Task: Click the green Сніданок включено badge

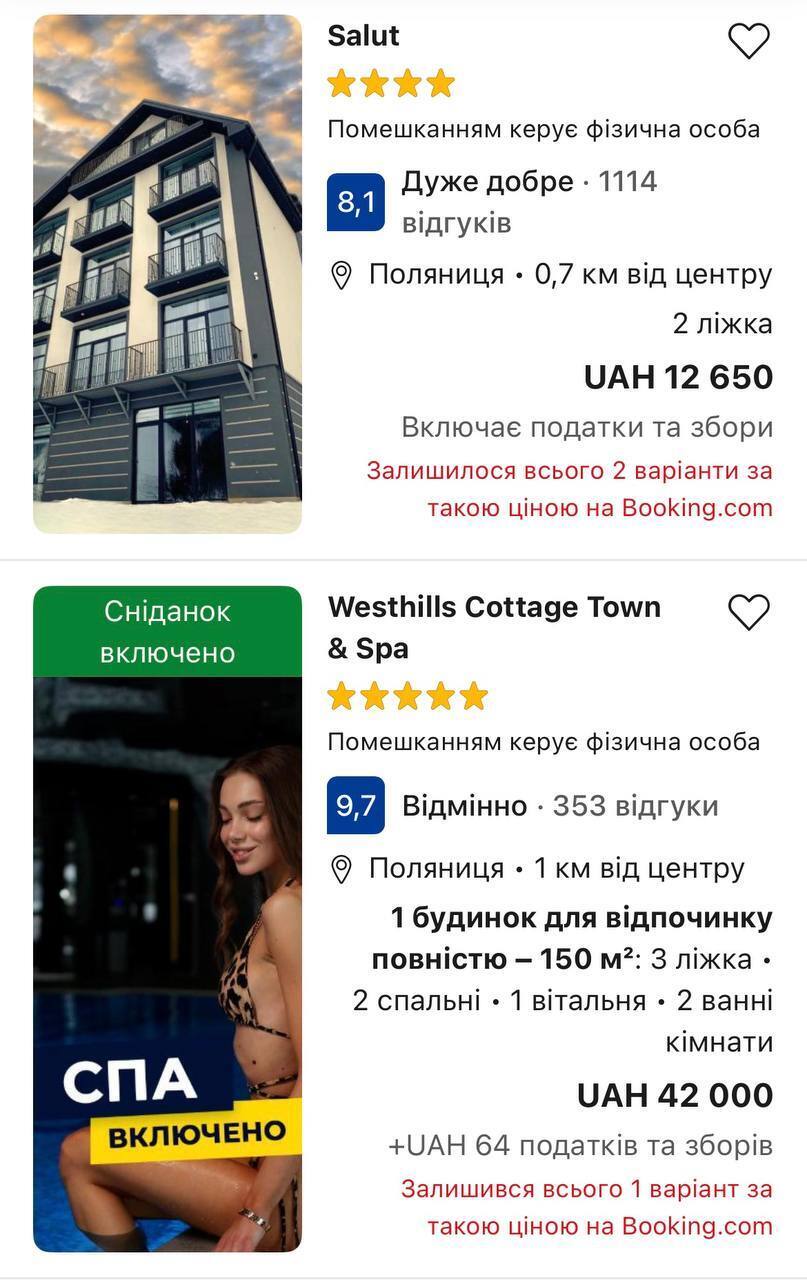Action: pyautogui.click(x=167, y=631)
